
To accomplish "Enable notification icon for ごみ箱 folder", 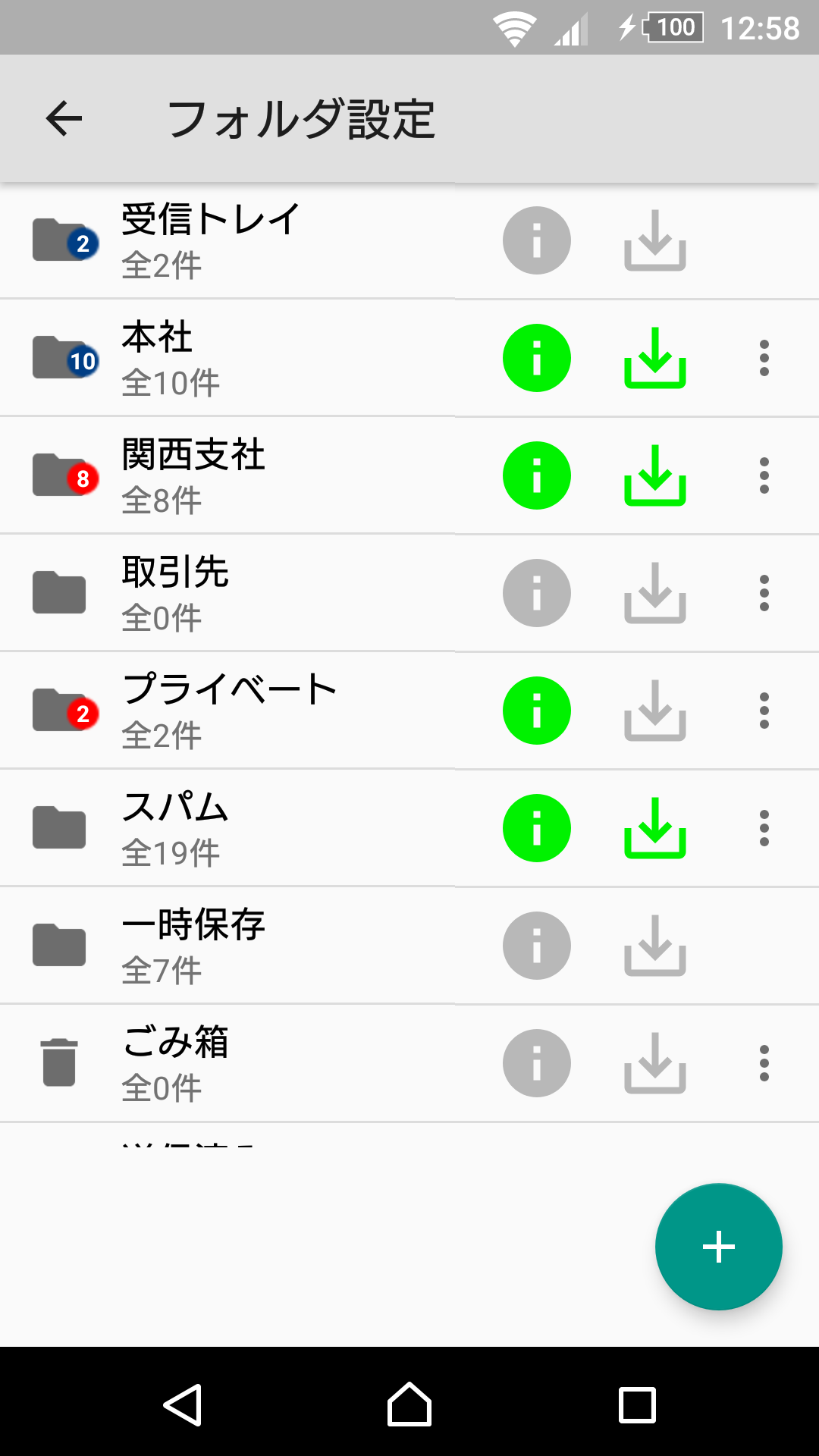I will [536, 1063].
